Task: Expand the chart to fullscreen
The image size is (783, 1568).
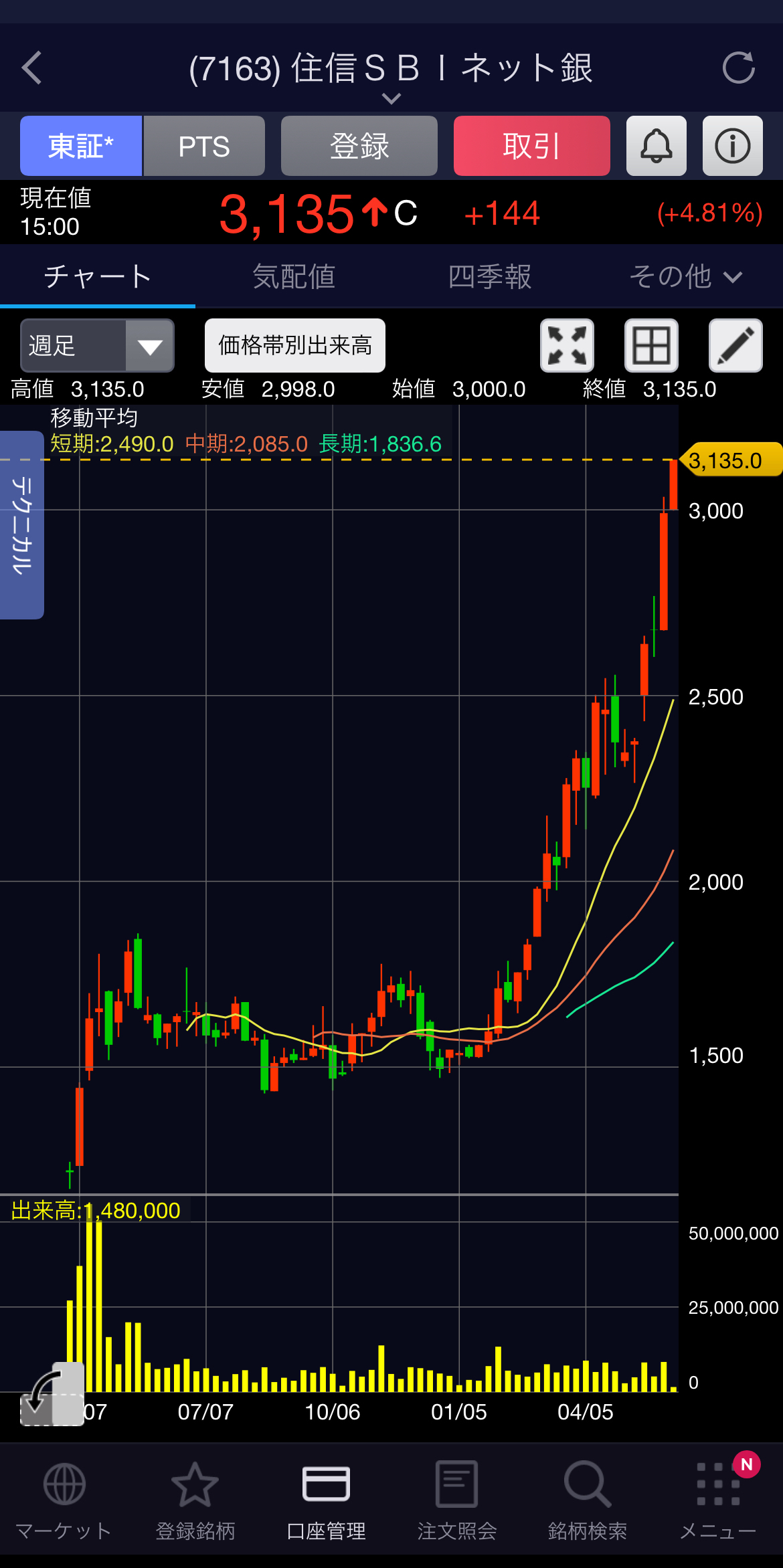Action: click(567, 345)
